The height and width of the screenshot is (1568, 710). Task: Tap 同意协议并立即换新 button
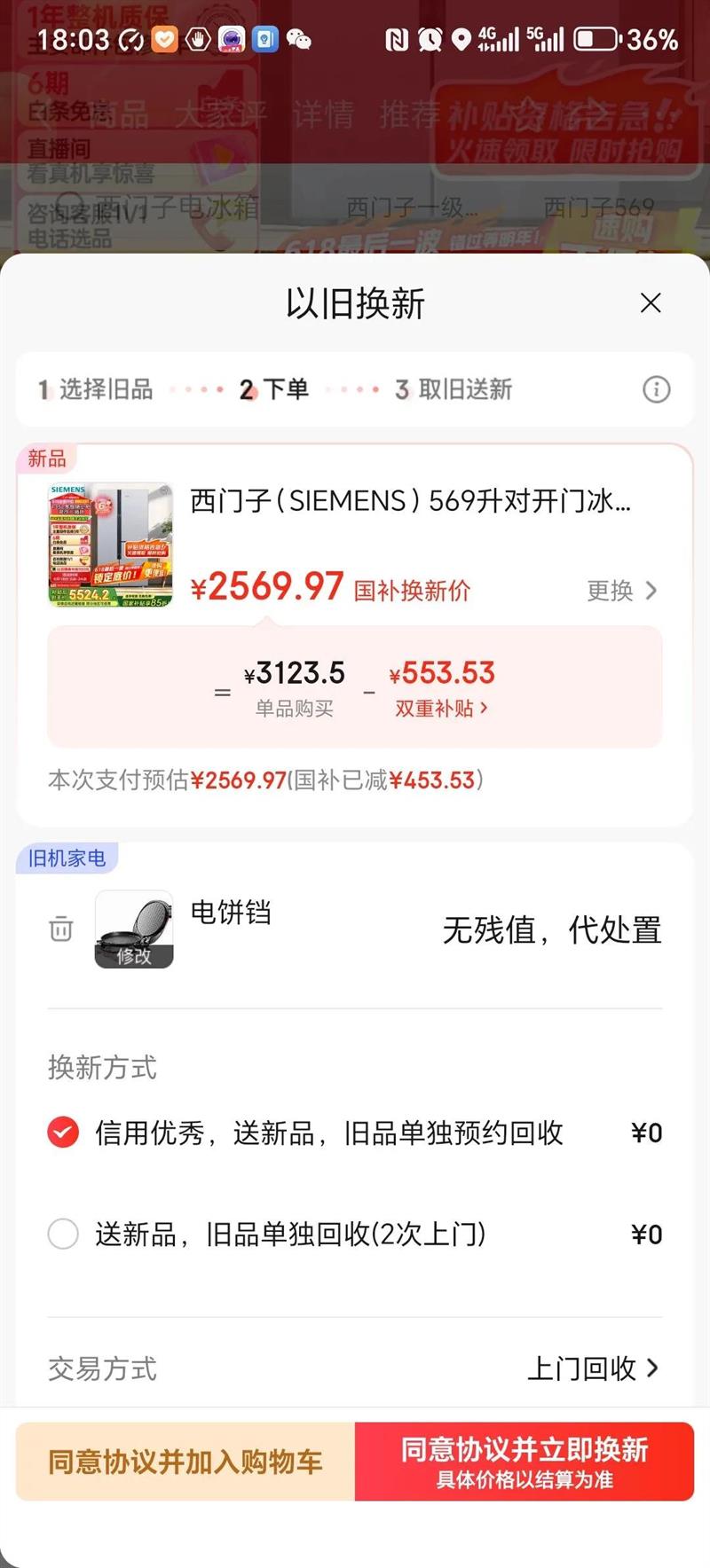click(x=525, y=1462)
